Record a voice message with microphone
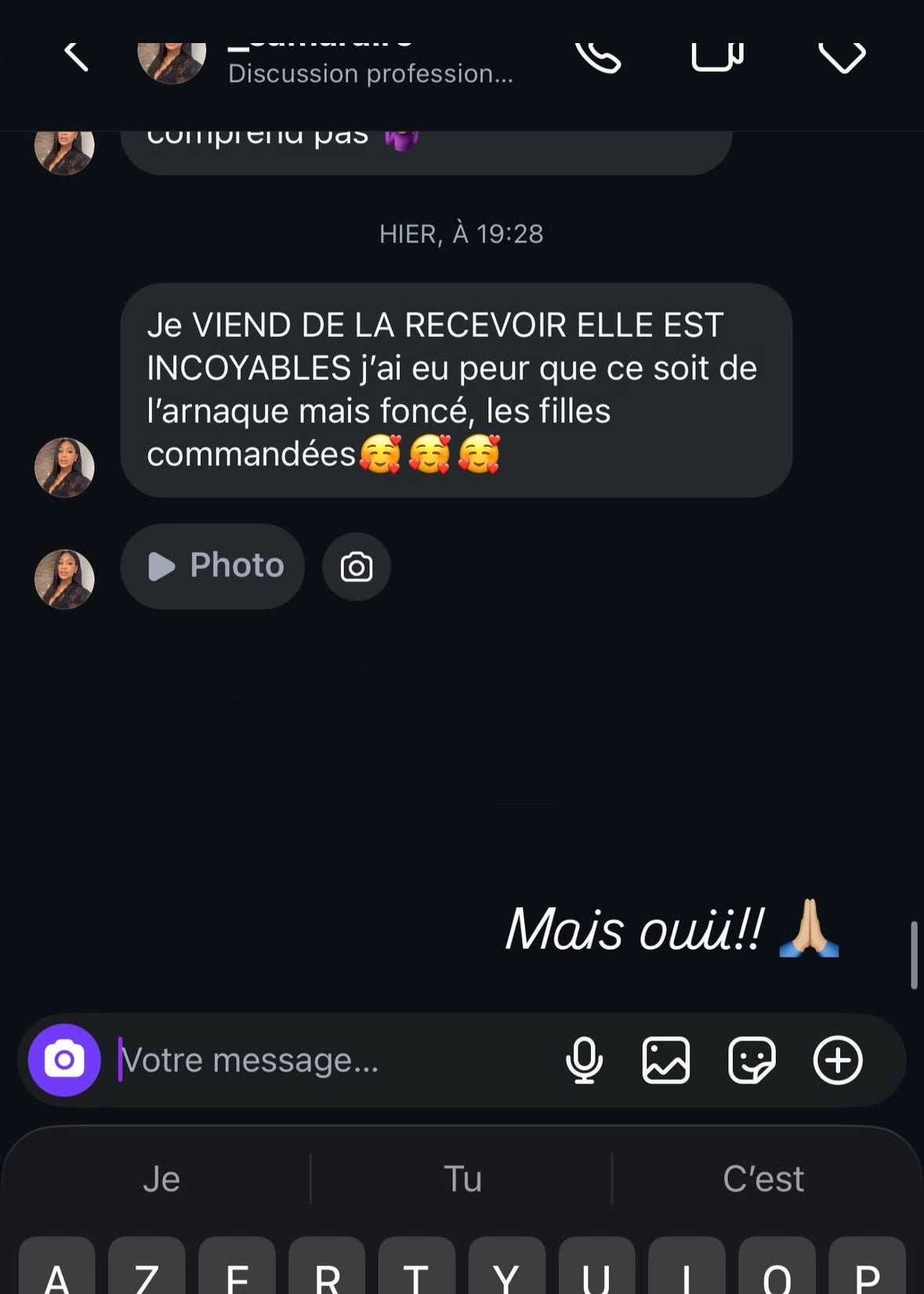The height and width of the screenshot is (1294, 924). (584, 1060)
